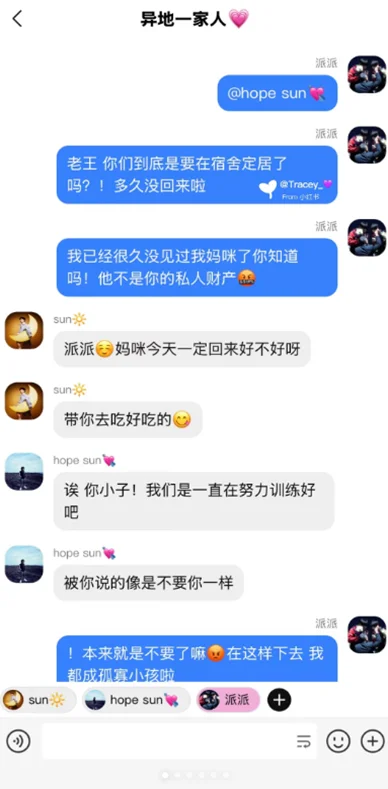Tap sun's avatar beside the 带你去吃好吃的 message
388x789 pixels.
coord(24,401)
